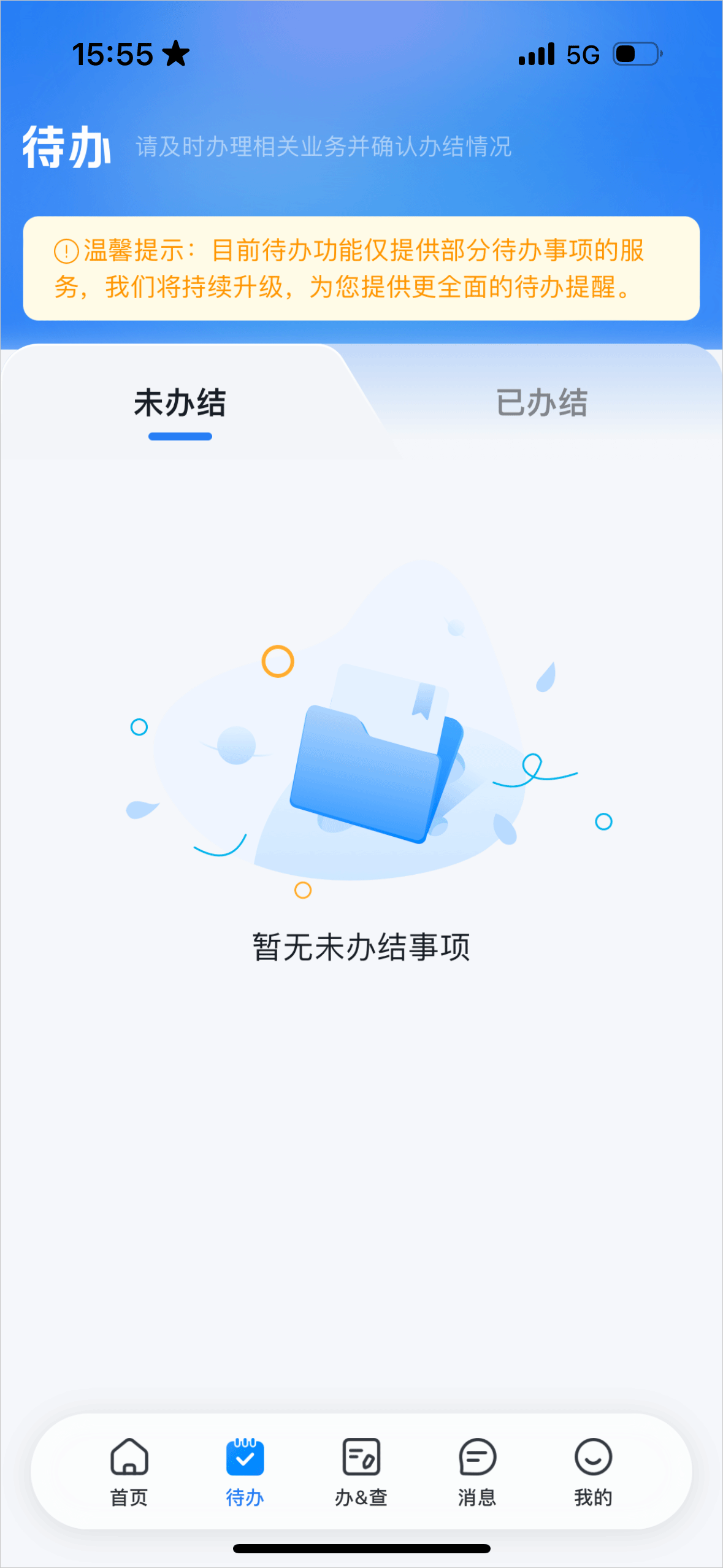Viewport: 723px width, 1568px height.
Task: Open the 办&查 section
Action: (361, 1471)
